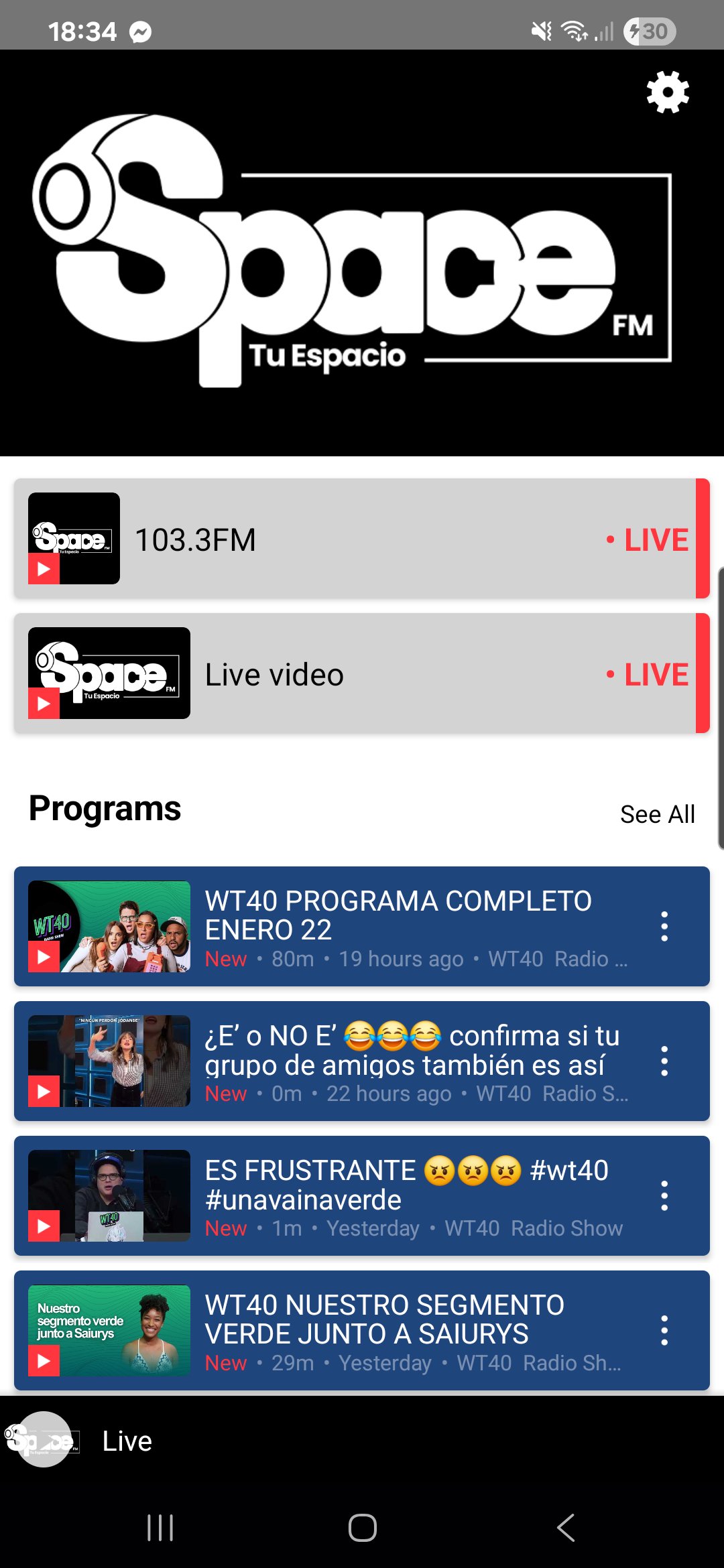The image size is (724, 1568).
Task: Open more options for ES FRUSTRANTE clip
Action: (x=664, y=1196)
